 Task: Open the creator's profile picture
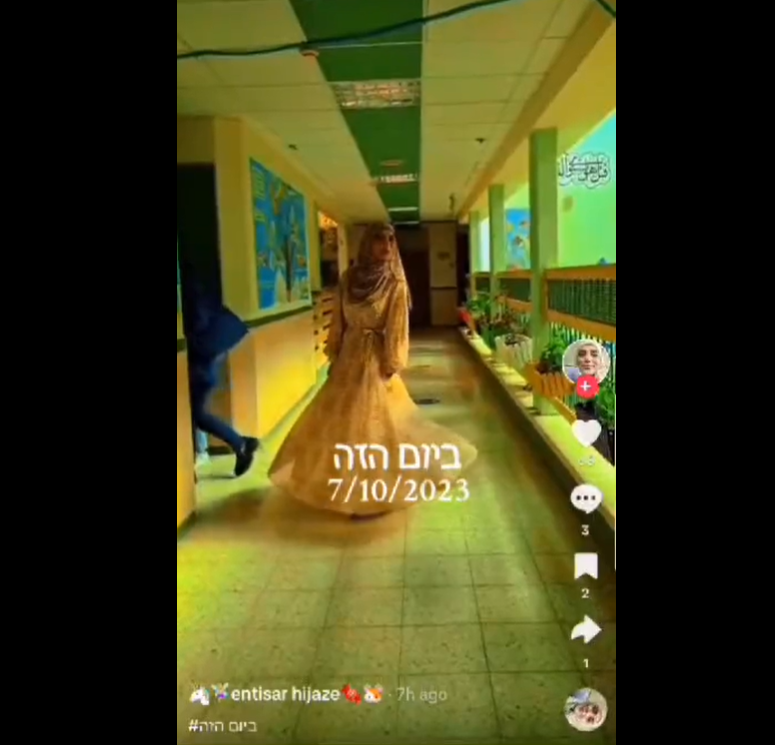(585, 358)
